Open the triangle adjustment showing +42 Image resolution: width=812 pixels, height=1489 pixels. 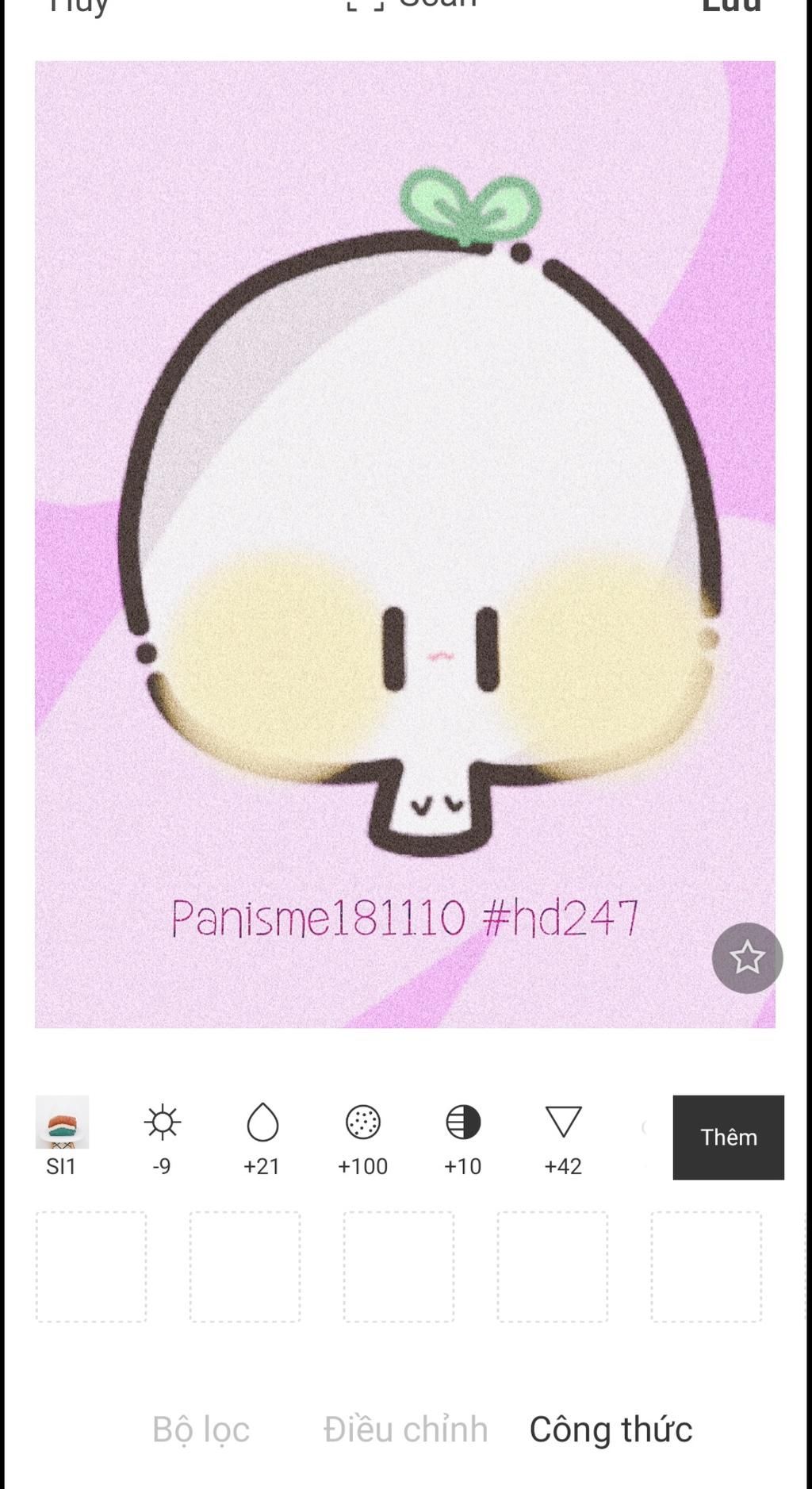pos(564,1136)
